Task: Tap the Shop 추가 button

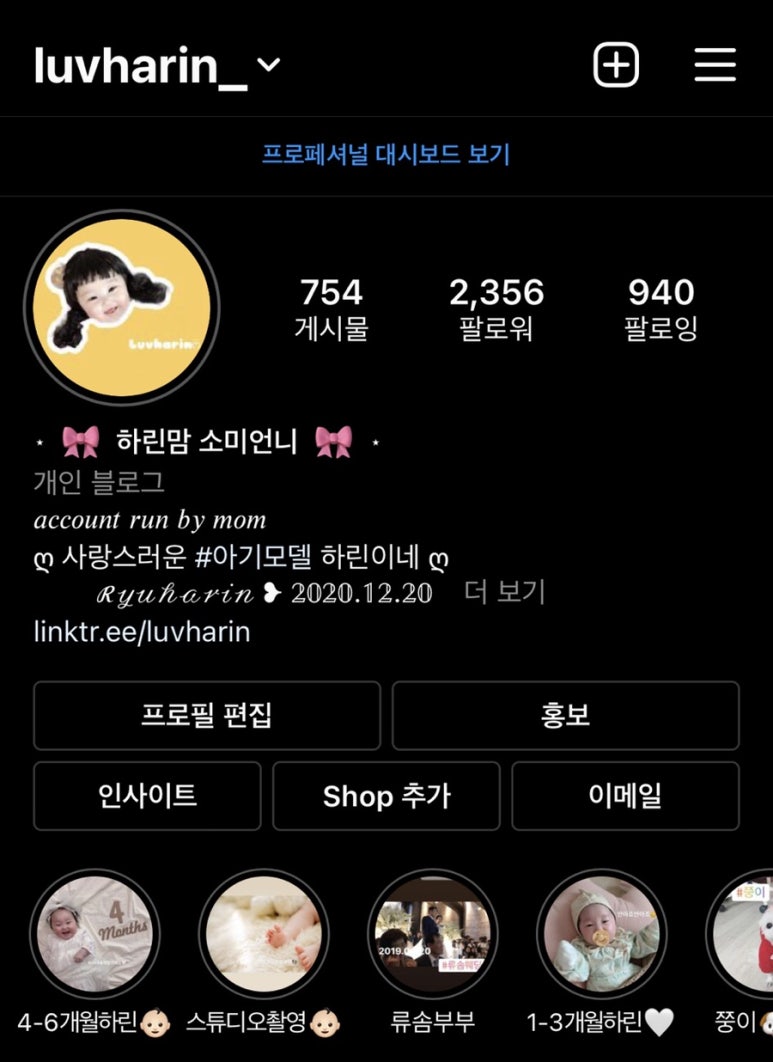Action: [x=386, y=796]
